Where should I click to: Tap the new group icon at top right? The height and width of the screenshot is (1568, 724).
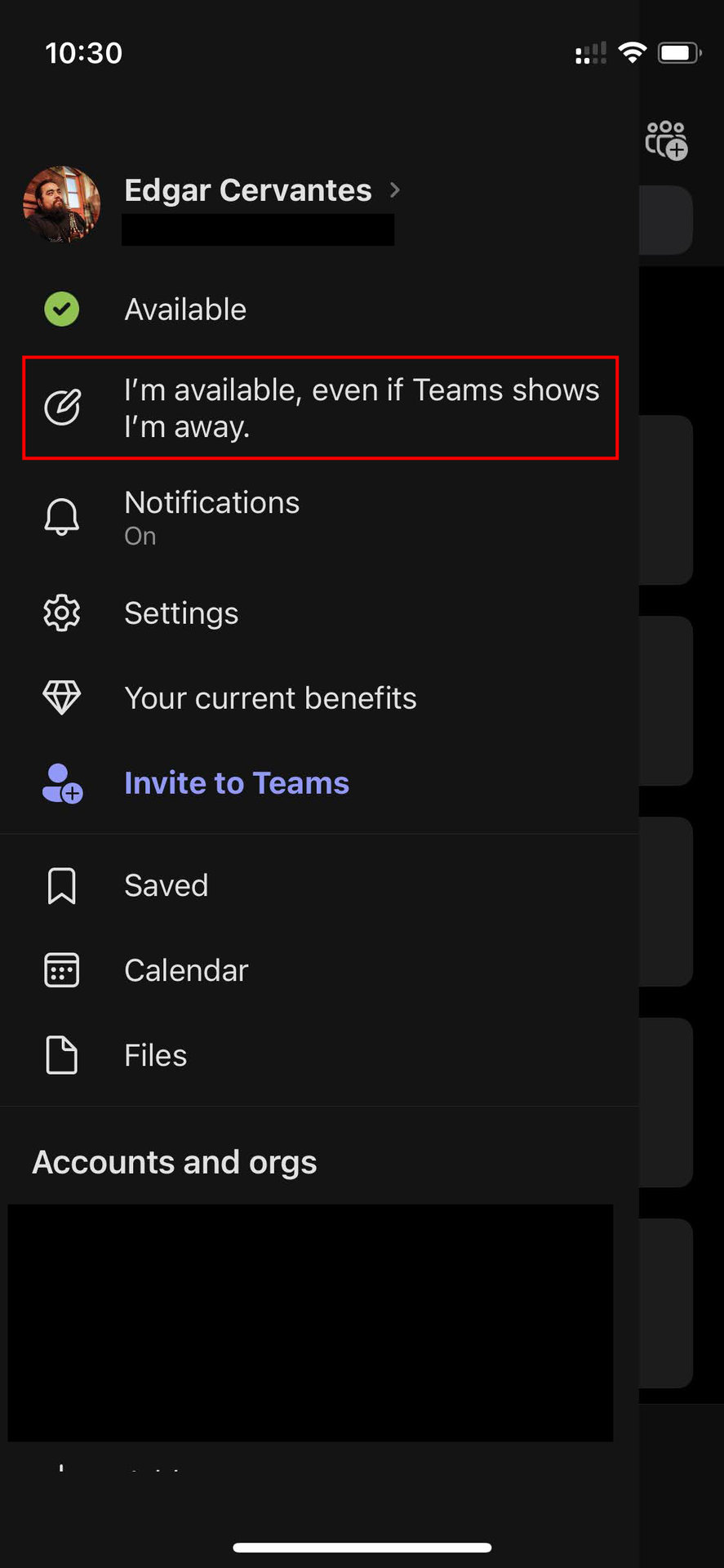pyautogui.click(x=667, y=140)
